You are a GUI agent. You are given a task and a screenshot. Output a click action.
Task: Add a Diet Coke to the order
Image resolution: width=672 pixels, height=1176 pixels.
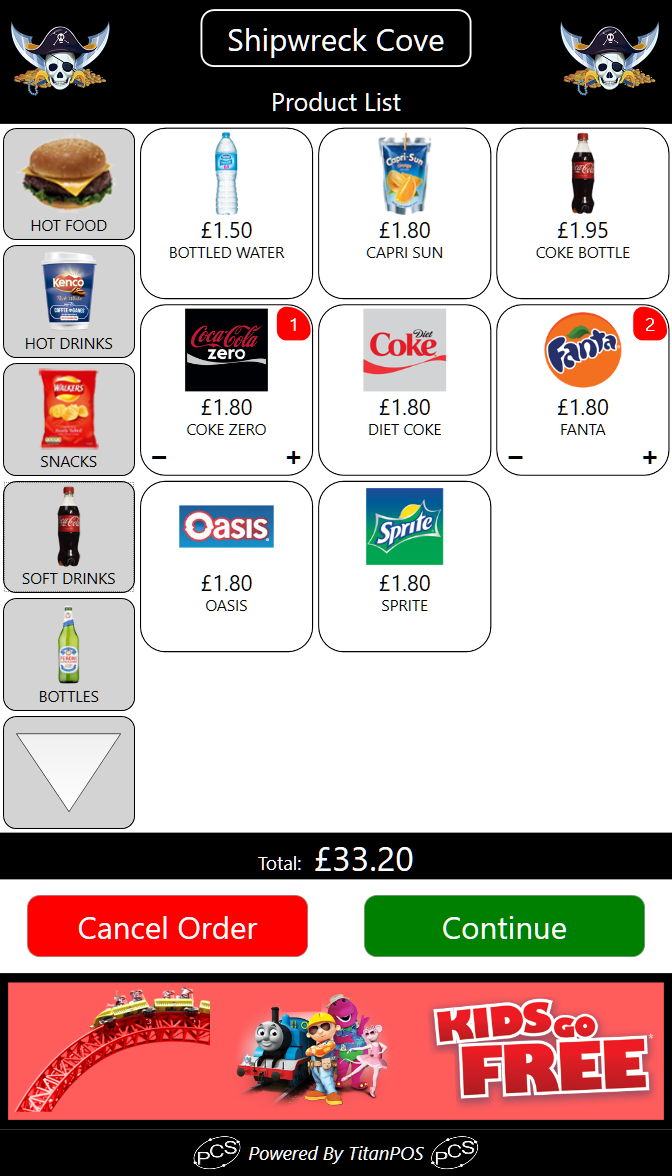tap(405, 389)
